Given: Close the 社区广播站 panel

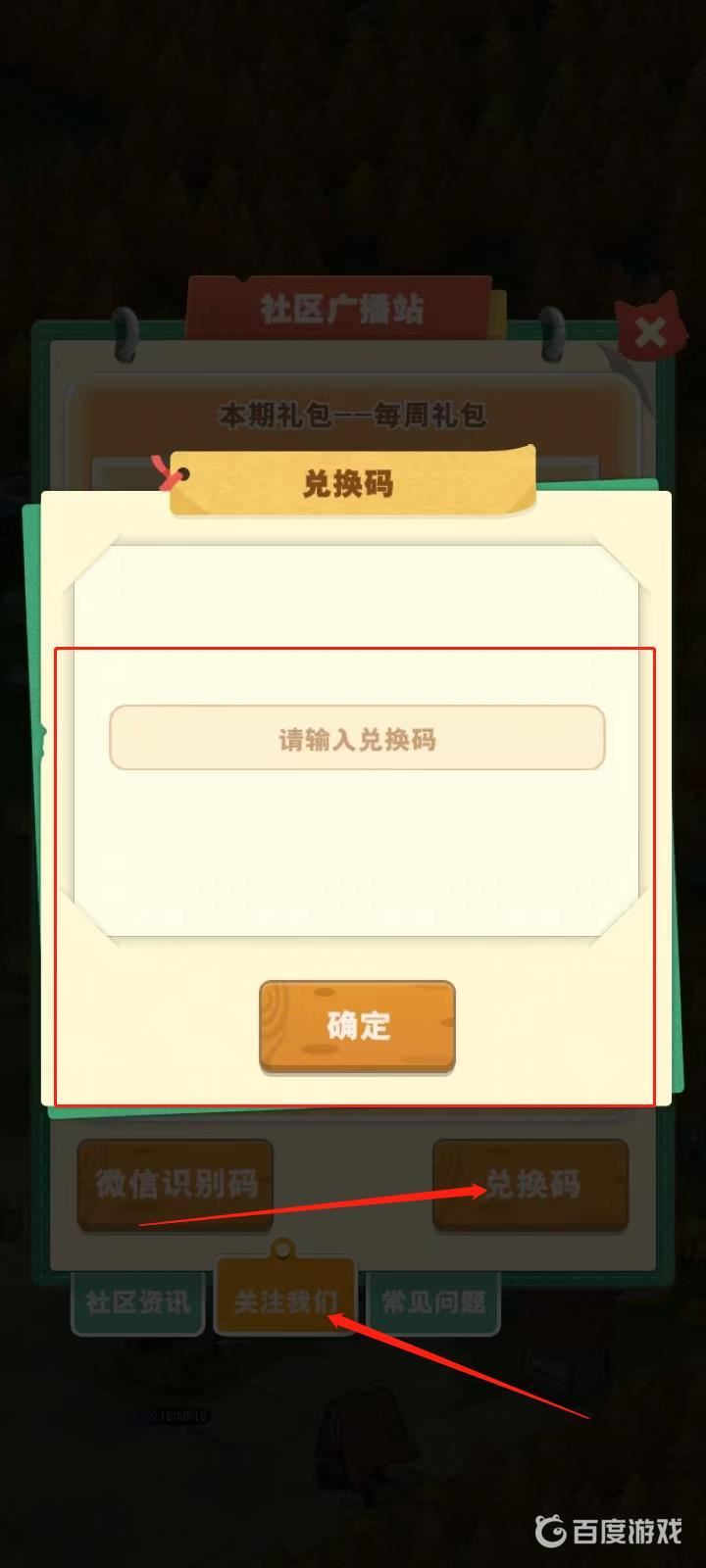Looking at the screenshot, I should click(x=649, y=331).
